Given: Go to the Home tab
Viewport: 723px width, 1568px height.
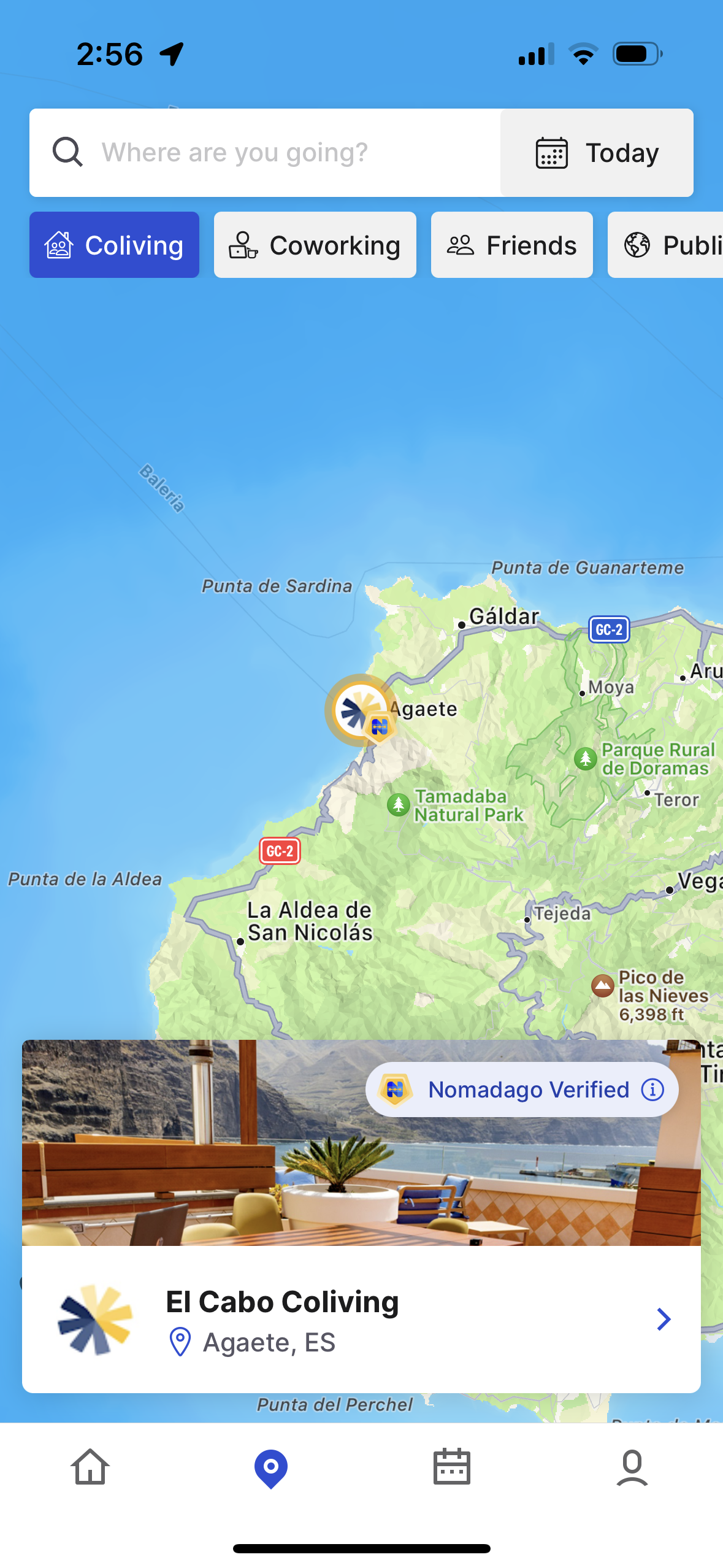Looking at the screenshot, I should point(90,1467).
